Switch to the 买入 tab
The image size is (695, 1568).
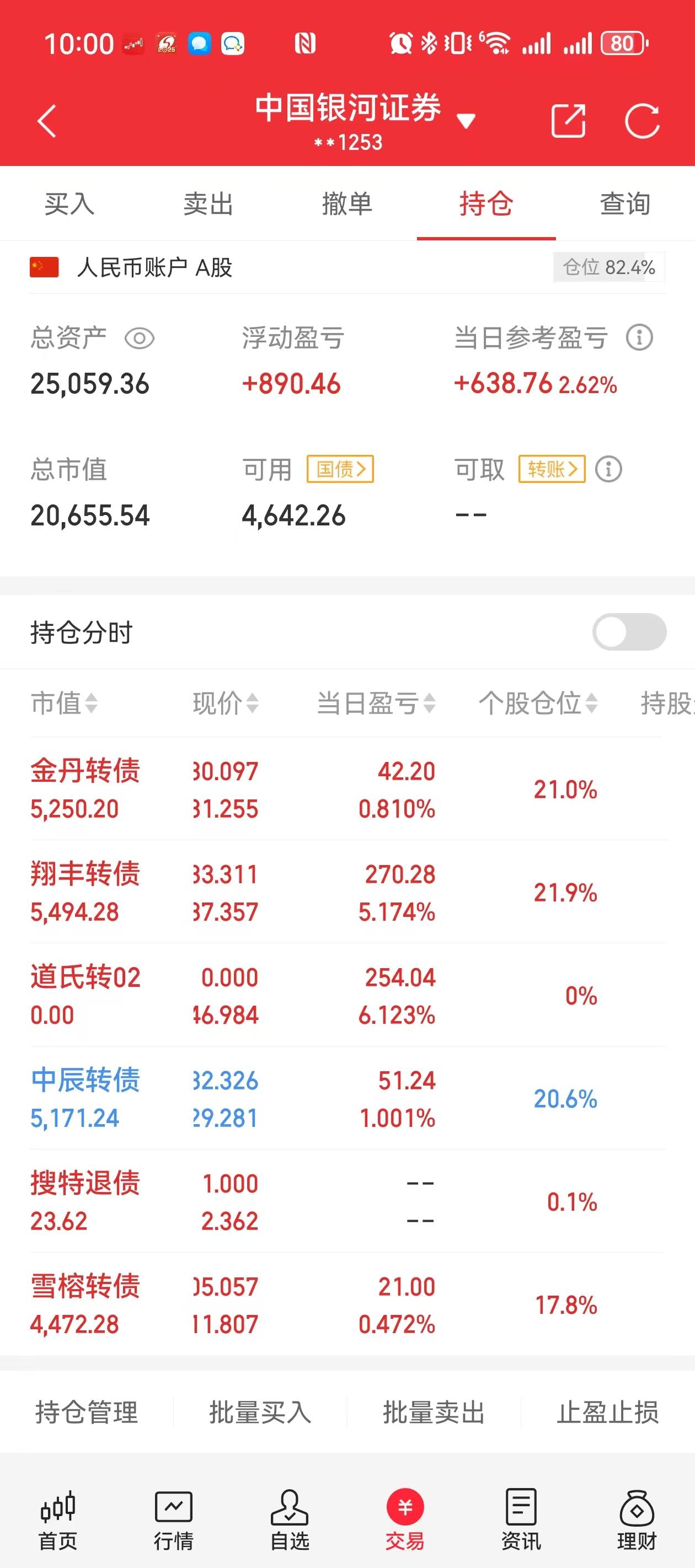click(x=69, y=204)
